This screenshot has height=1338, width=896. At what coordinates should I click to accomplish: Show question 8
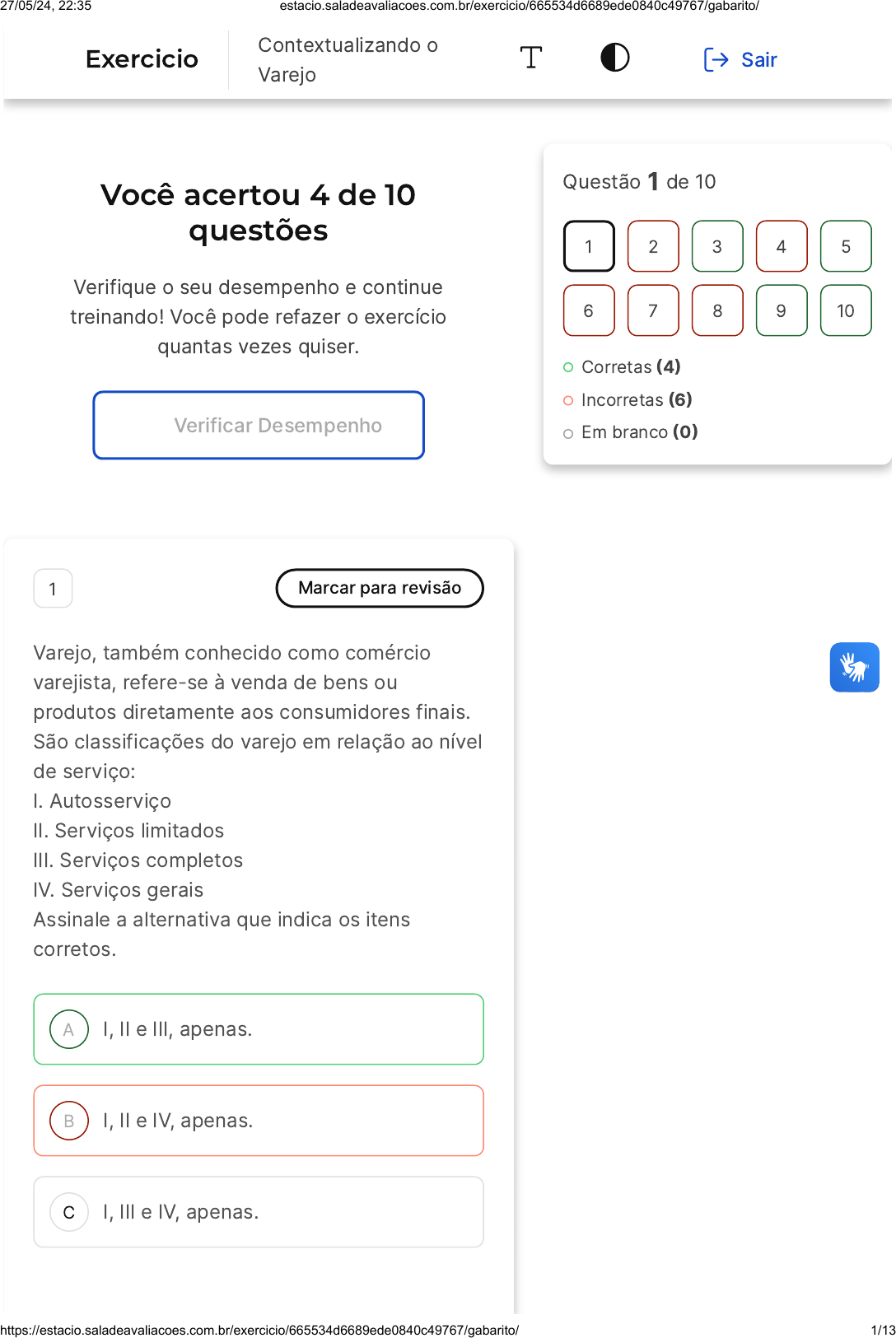[x=717, y=310]
